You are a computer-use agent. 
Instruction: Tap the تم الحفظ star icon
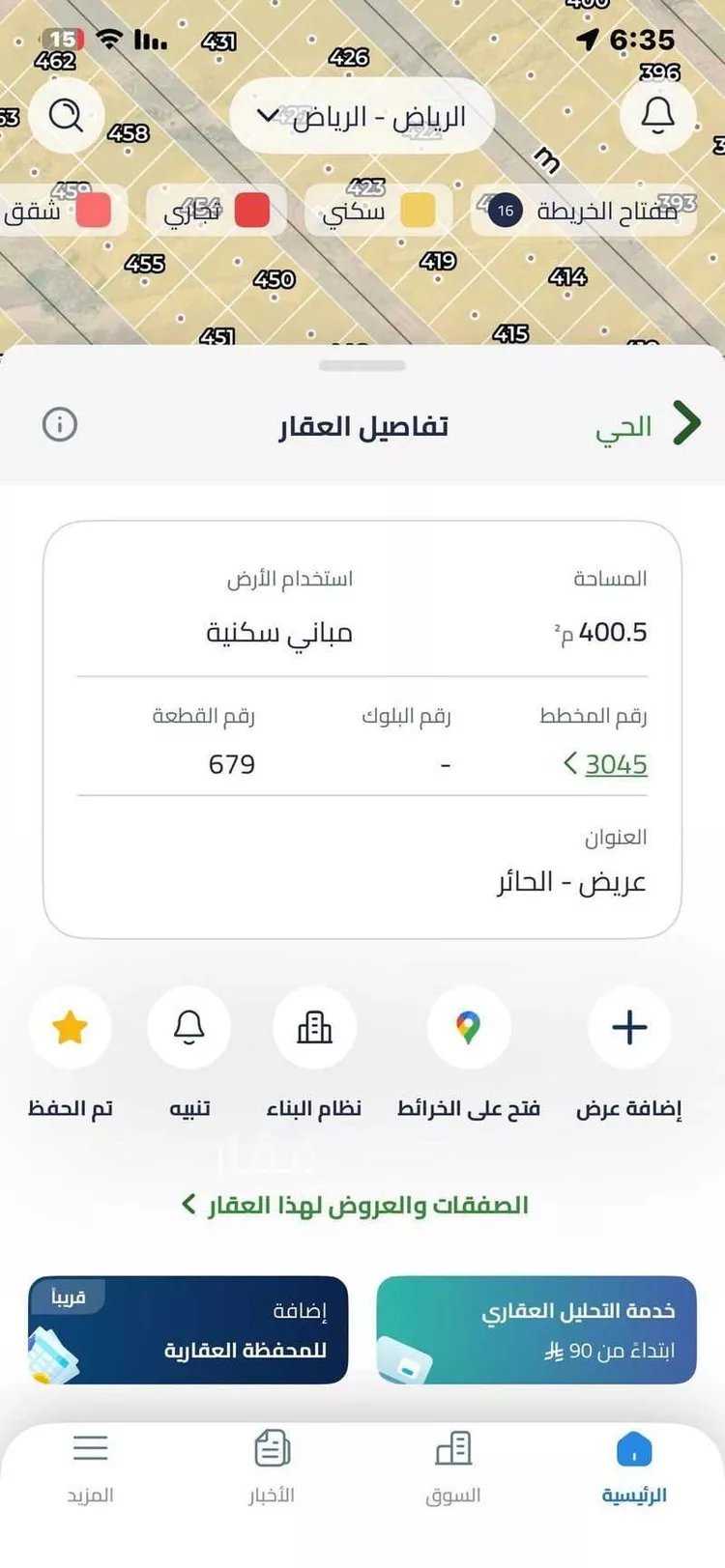(x=70, y=1028)
